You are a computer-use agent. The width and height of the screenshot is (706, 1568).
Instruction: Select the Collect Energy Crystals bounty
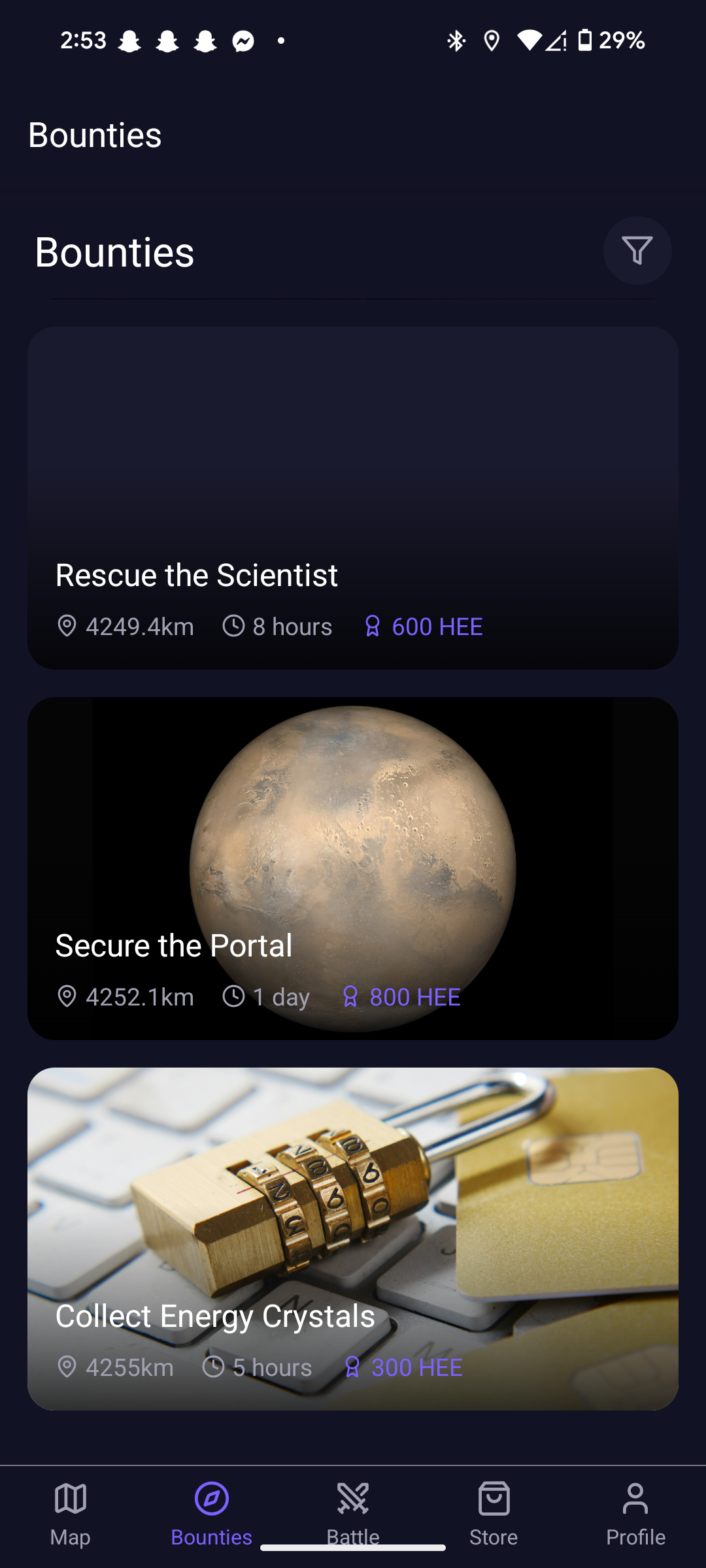pyautogui.click(x=353, y=1239)
